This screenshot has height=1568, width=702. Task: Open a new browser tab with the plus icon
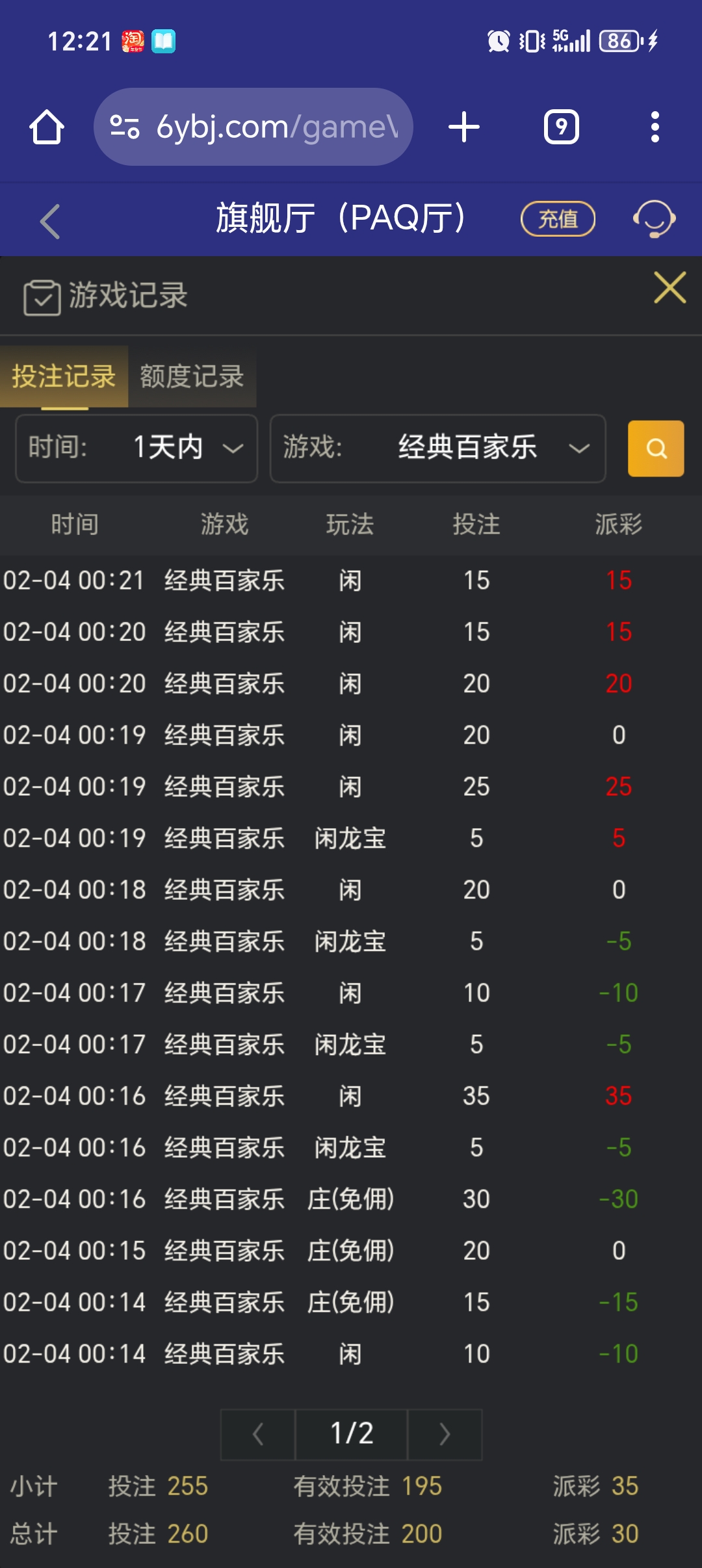[x=463, y=127]
